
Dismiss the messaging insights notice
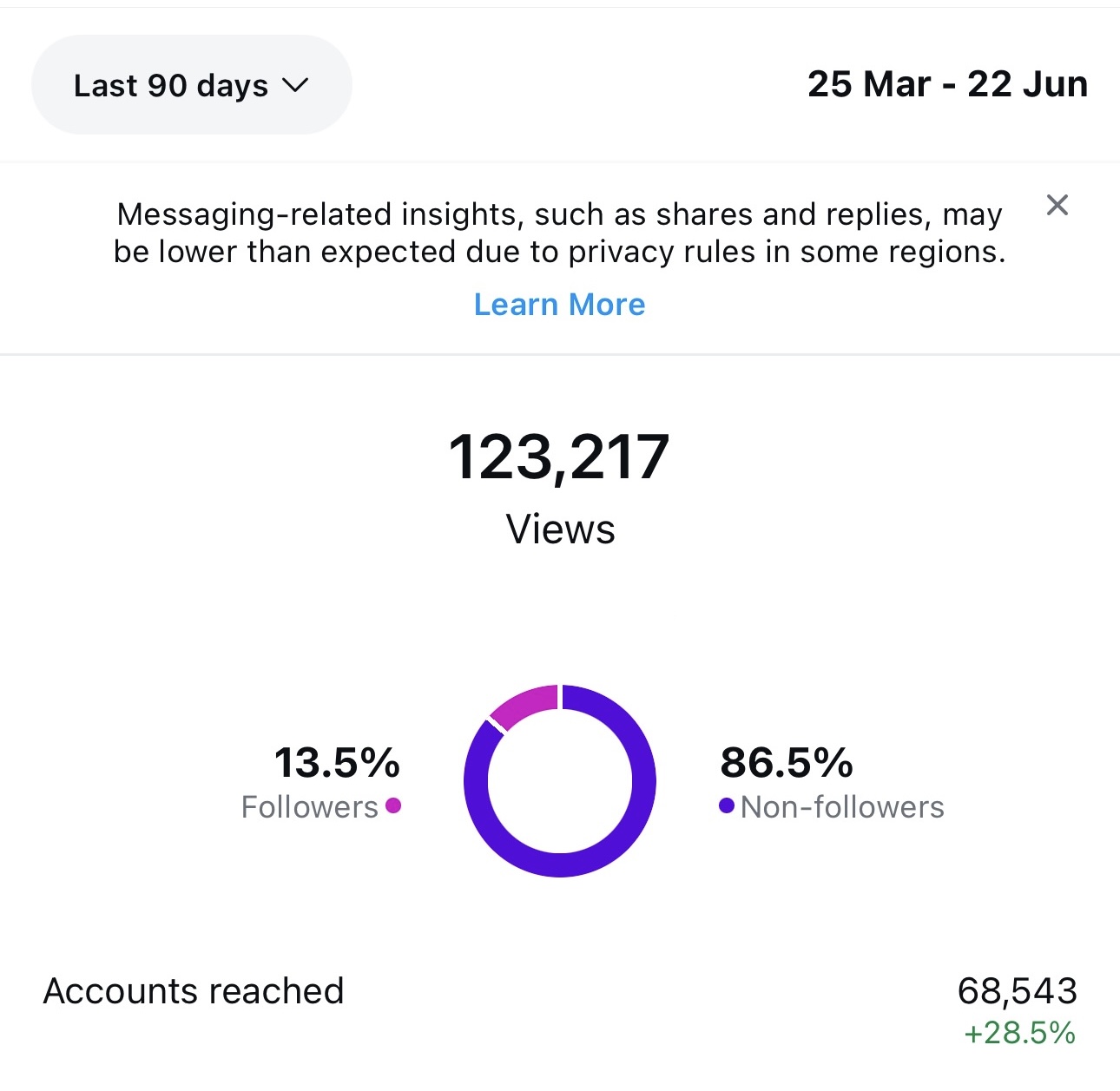click(1057, 206)
